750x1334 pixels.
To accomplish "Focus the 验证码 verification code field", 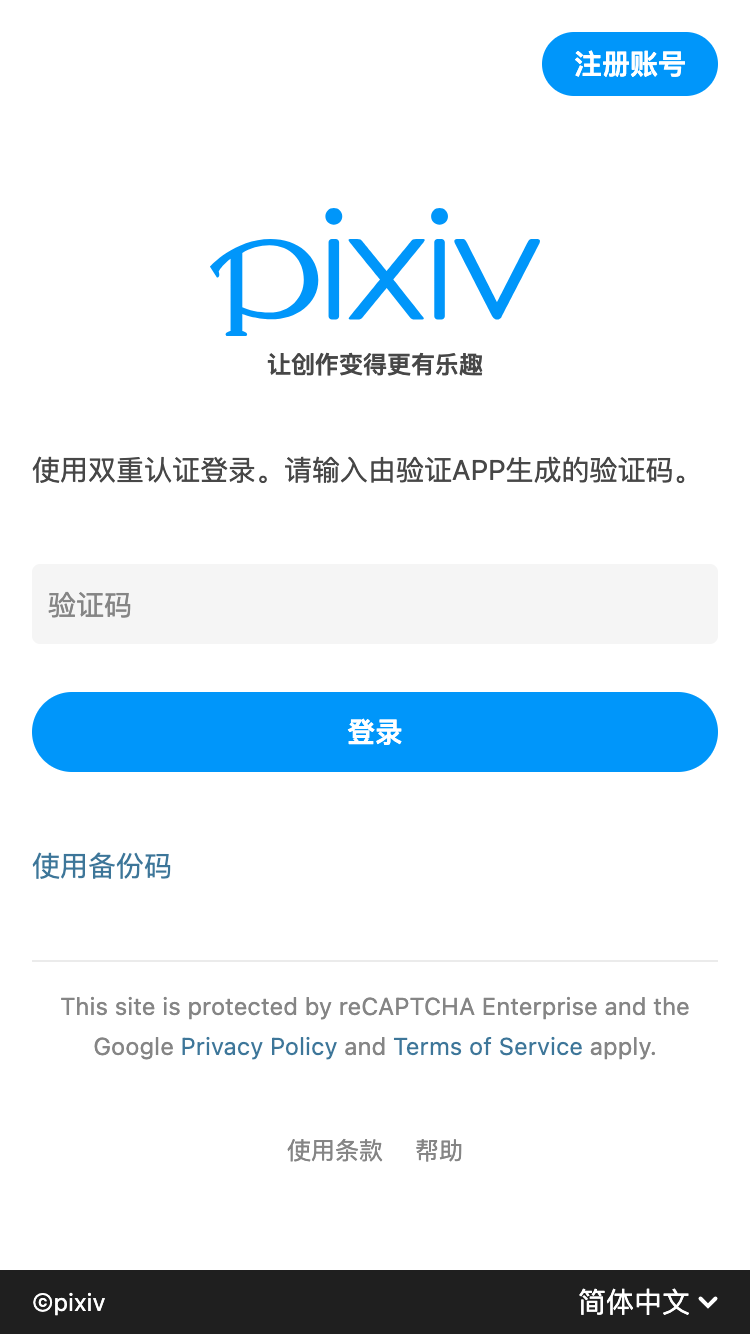I will point(374,604).
